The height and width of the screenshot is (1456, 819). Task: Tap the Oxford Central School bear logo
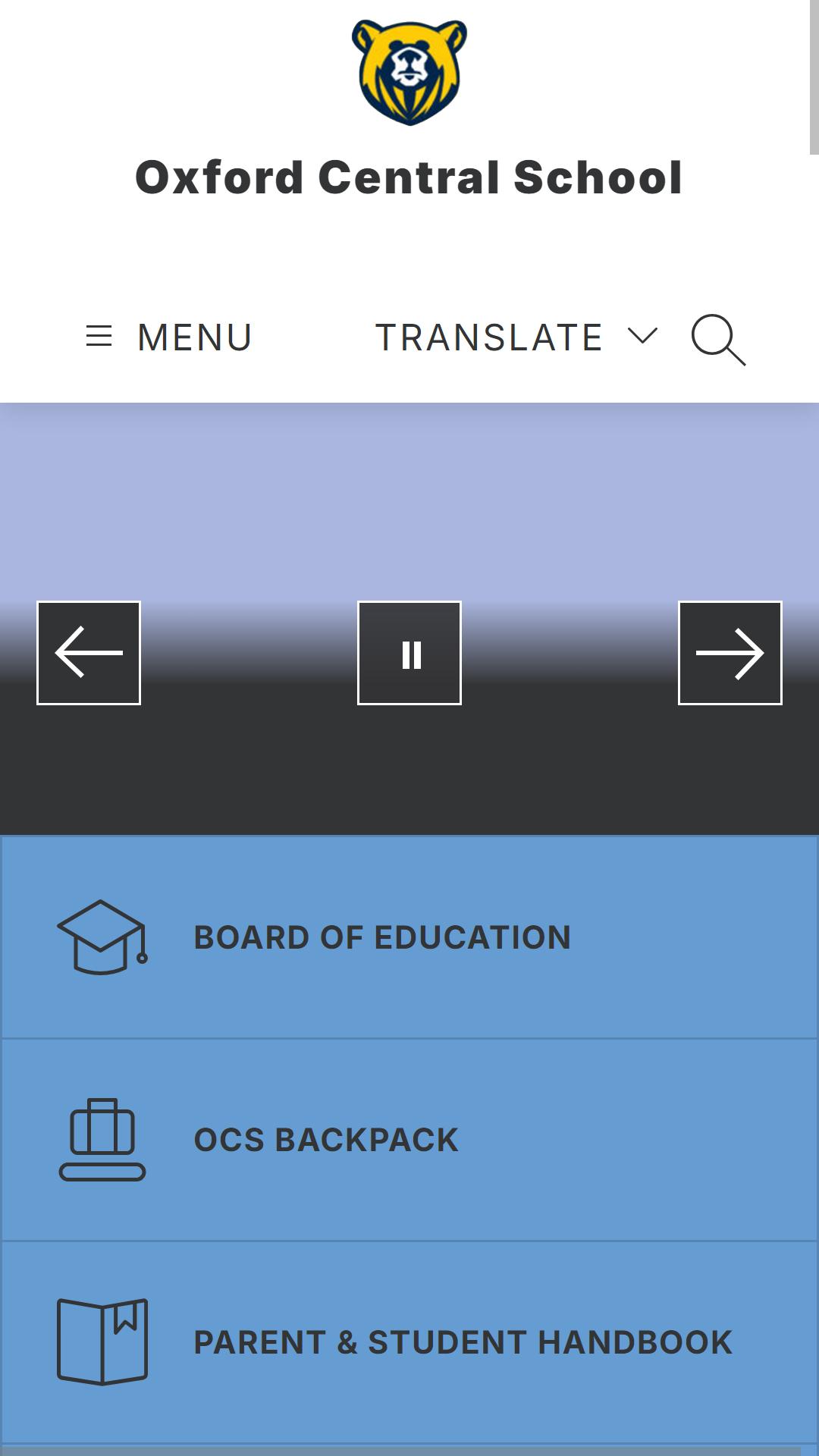pyautogui.click(x=409, y=72)
